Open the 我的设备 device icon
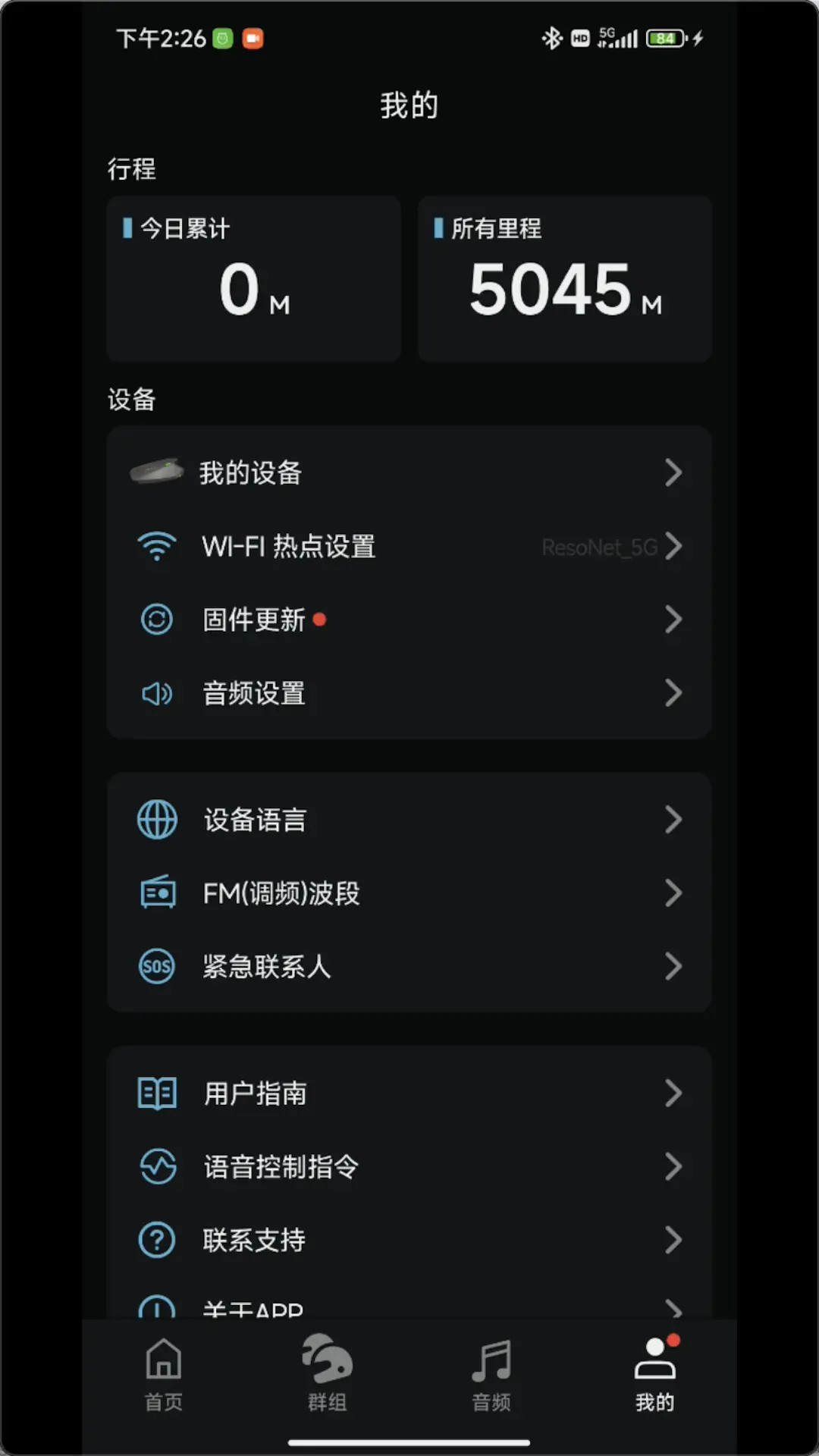This screenshot has height=1456, width=819. pyautogui.click(x=157, y=472)
